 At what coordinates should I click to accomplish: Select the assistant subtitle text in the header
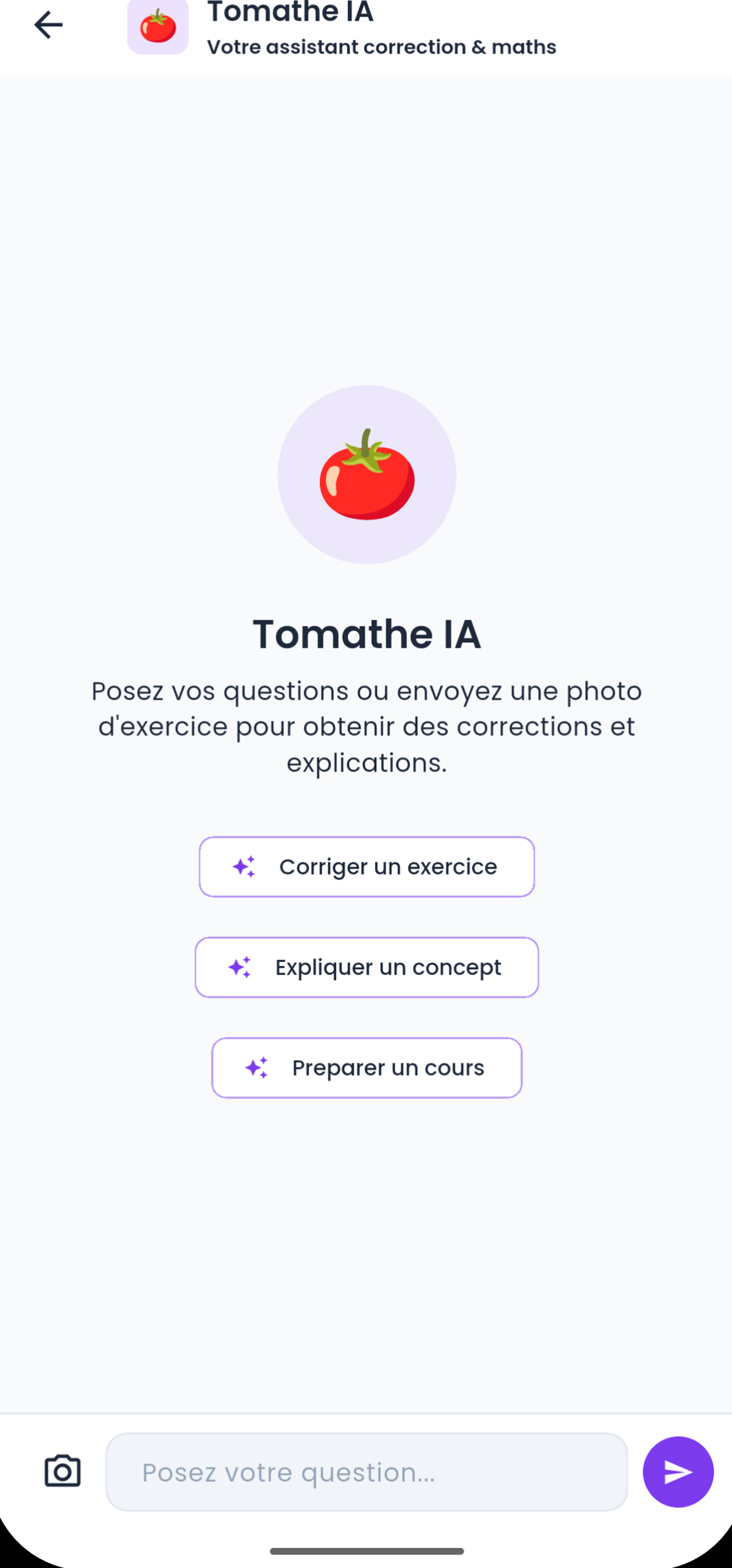pyautogui.click(x=382, y=47)
